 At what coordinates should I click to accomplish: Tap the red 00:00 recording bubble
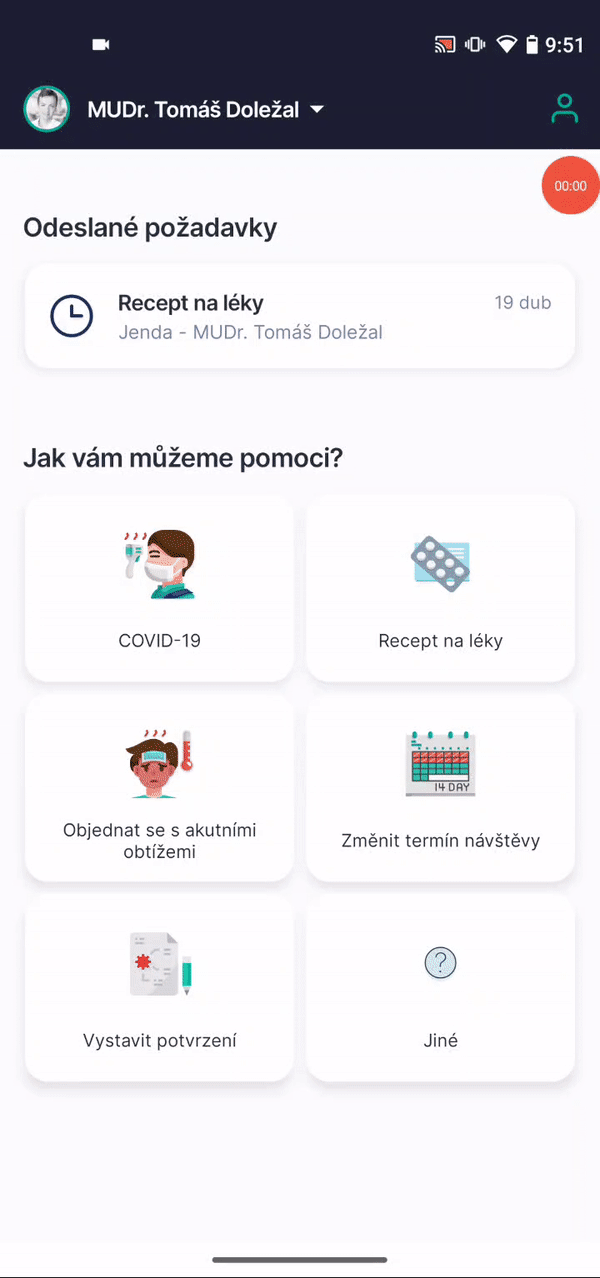tap(571, 186)
